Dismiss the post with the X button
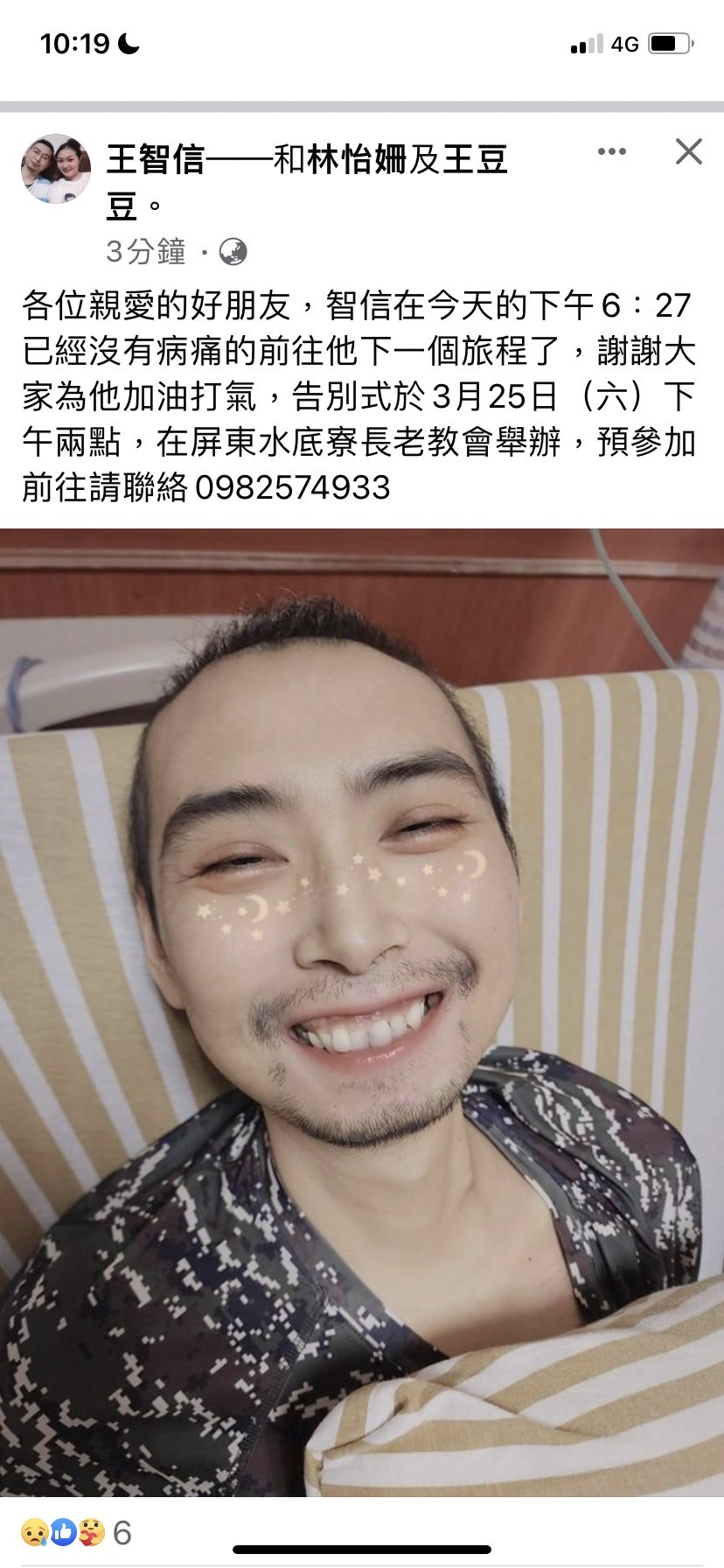Viewport: 724px width, 1568px height. [x=689, y=151]
